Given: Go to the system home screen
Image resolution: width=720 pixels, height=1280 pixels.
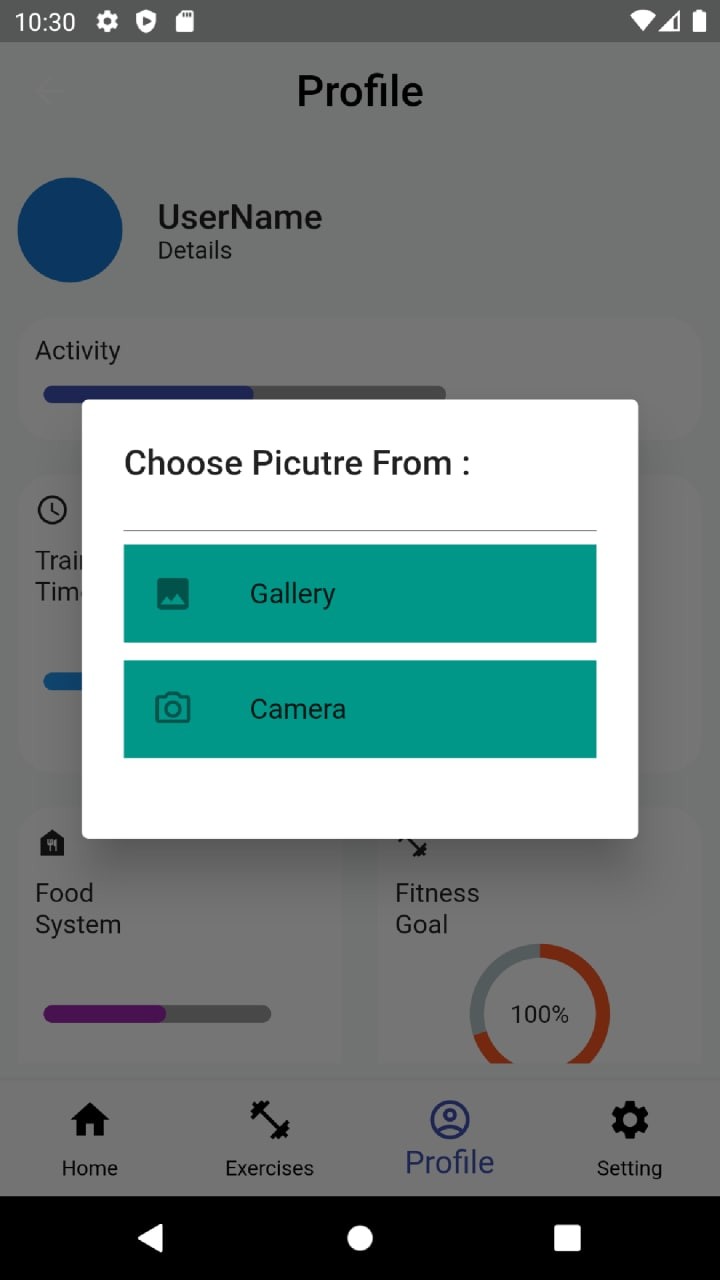Looking at the screenshot, I should 360,1238.
